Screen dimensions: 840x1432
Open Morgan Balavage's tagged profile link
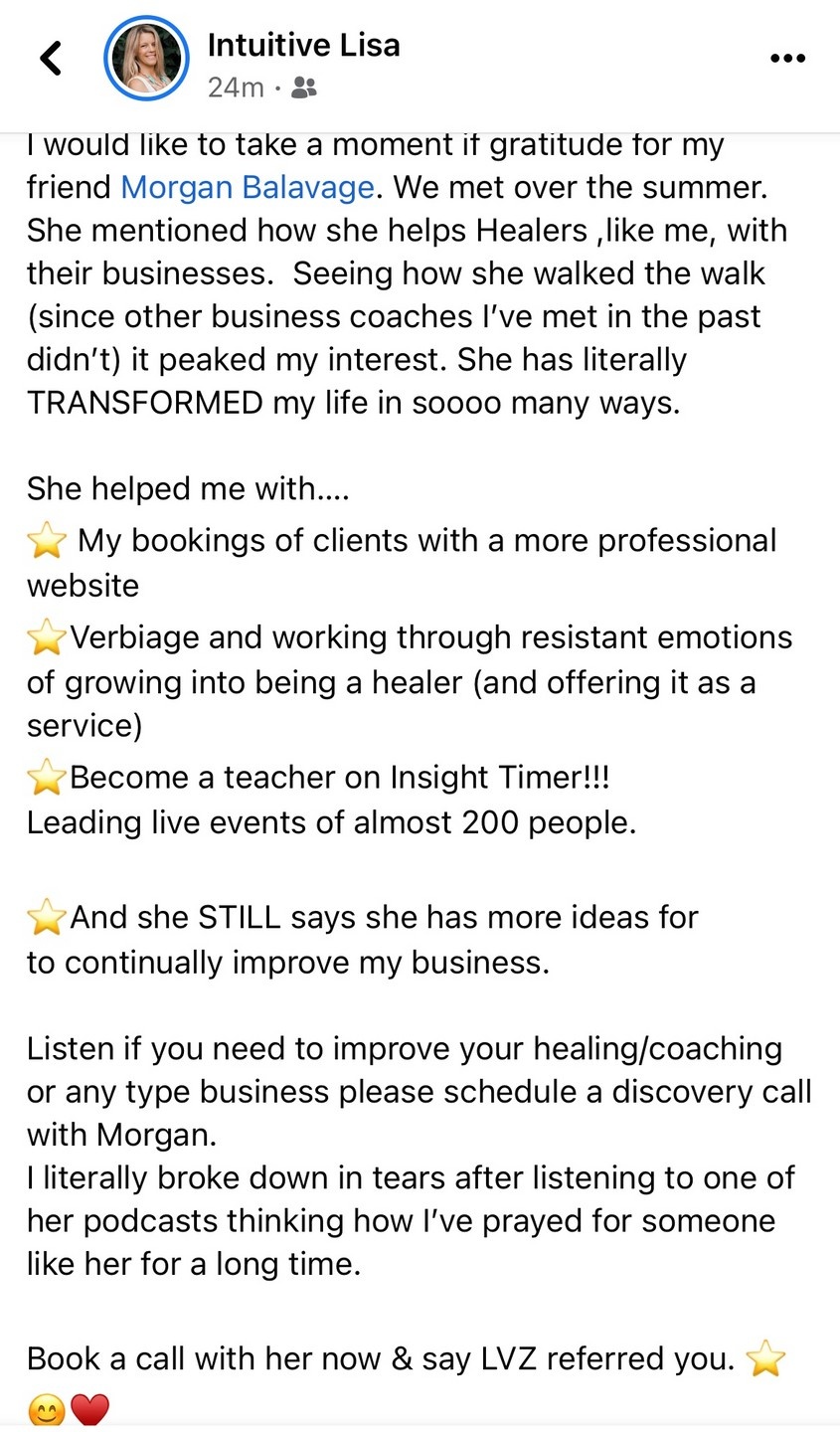[248, 187]
